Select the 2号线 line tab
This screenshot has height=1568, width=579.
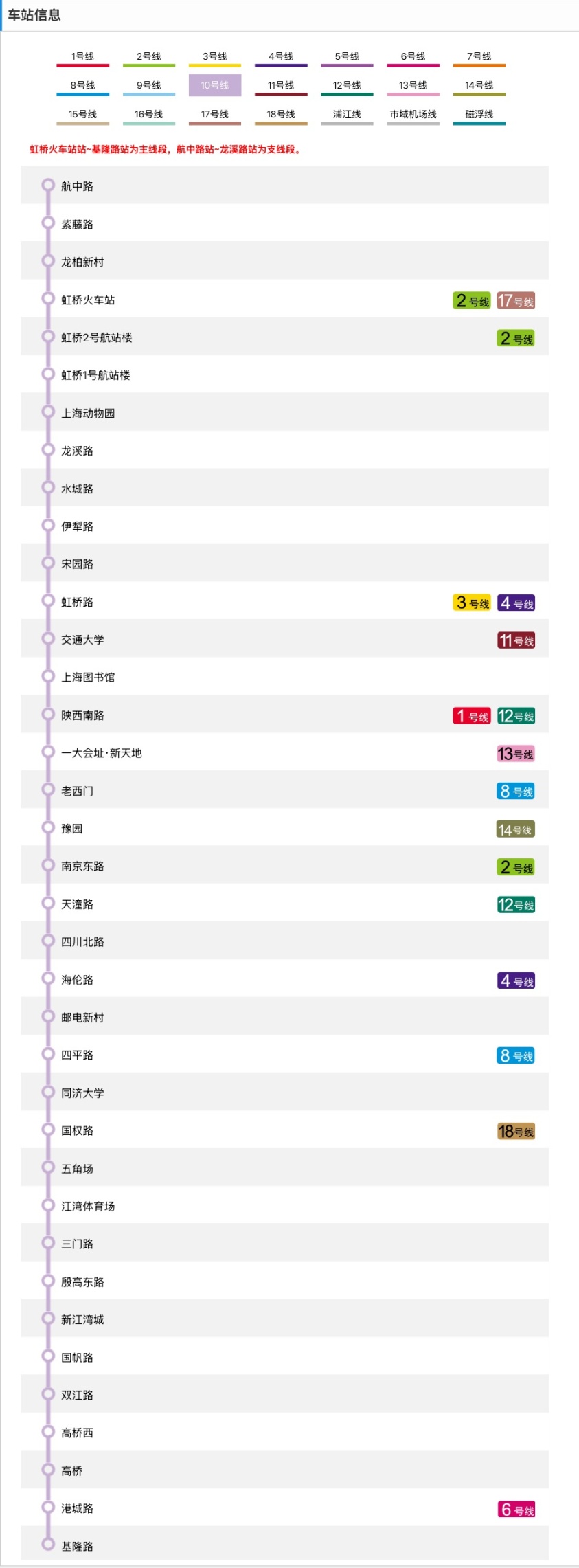148,57
